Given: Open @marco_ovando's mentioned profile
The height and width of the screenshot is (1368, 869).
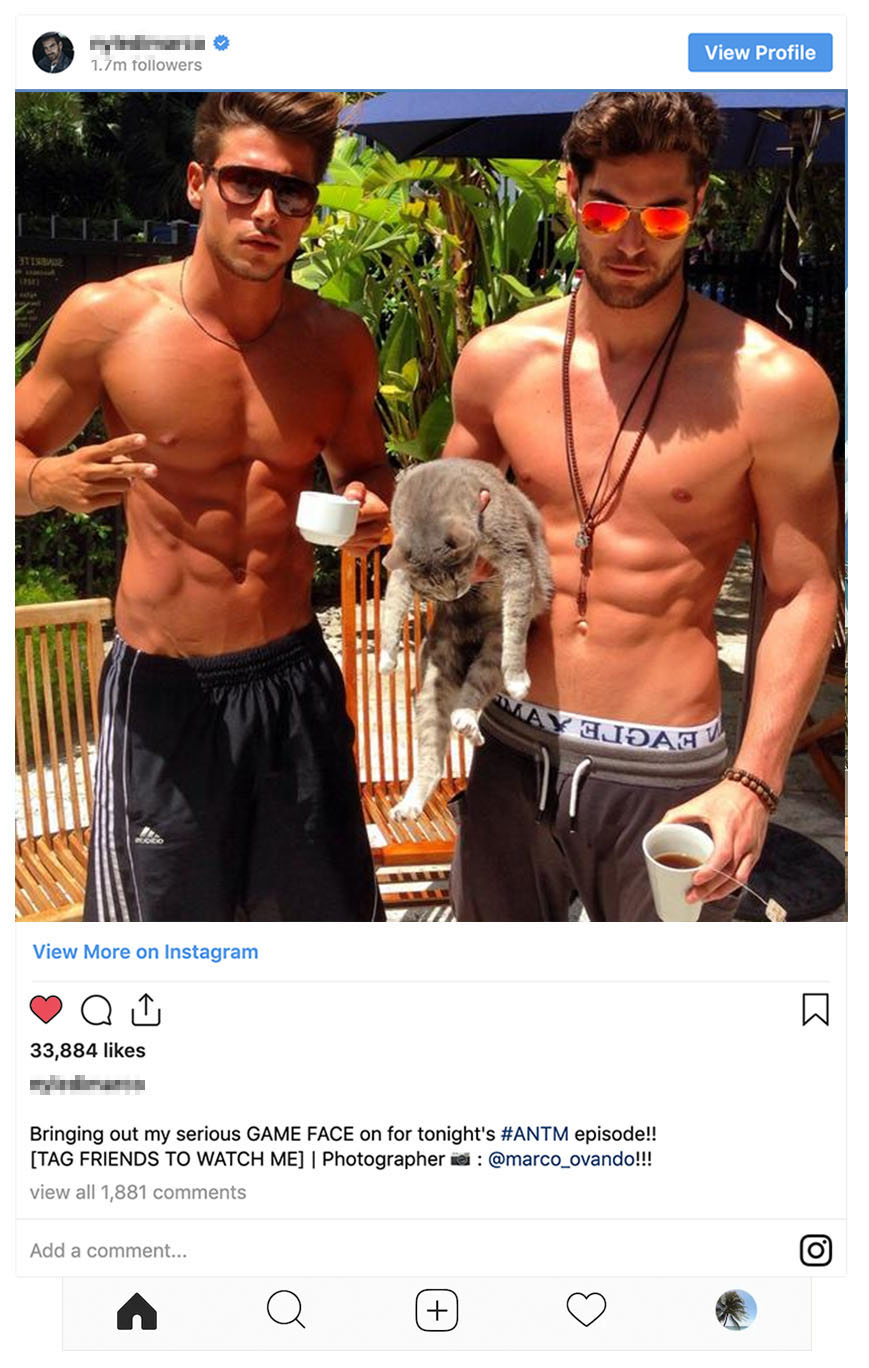Looking at the screenshot, I should pyautogui.click(x=560, y=1159).
